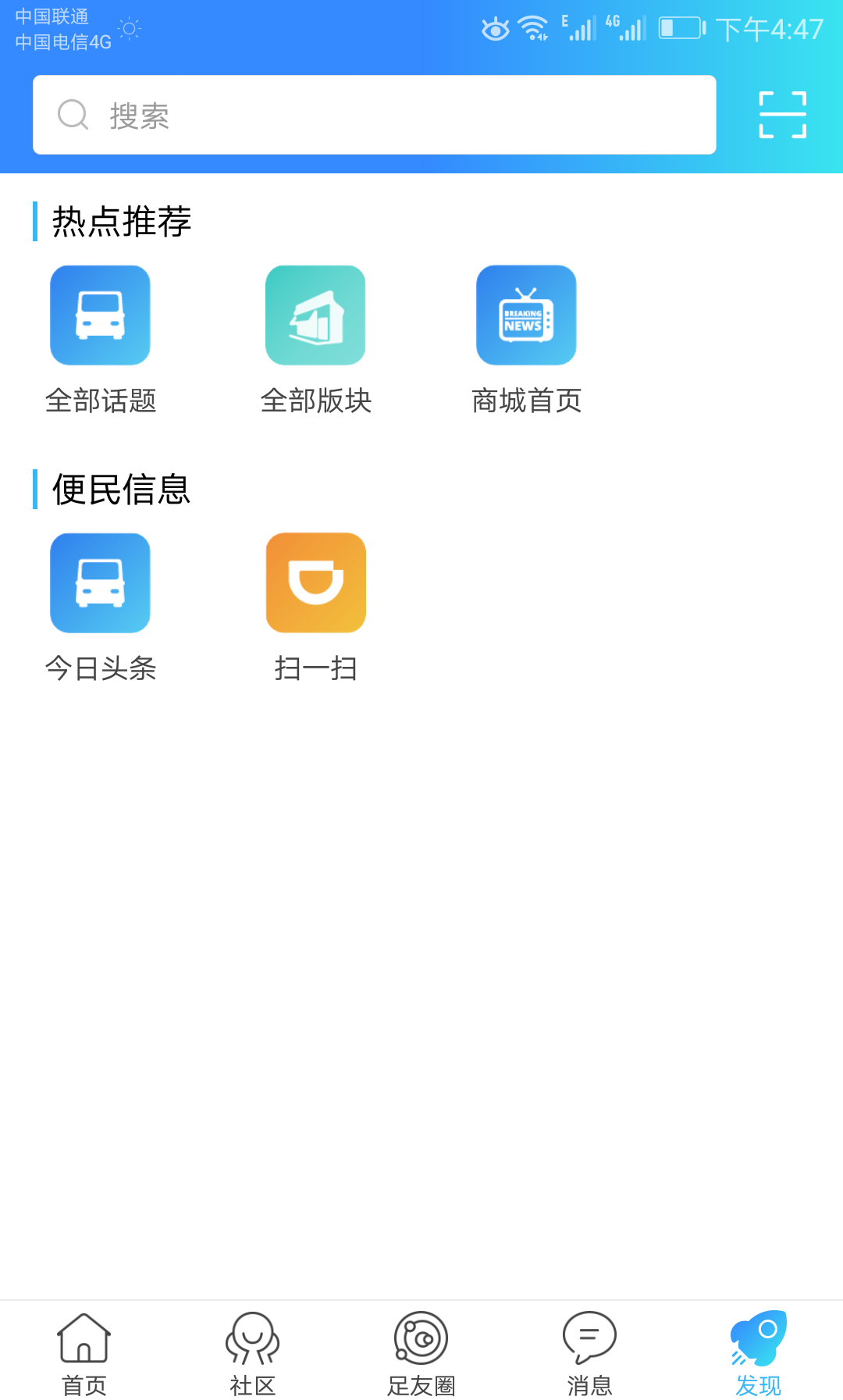Tap the 今日头条 text label
This screenshot has height=1400, width=843.
(101, 668)
